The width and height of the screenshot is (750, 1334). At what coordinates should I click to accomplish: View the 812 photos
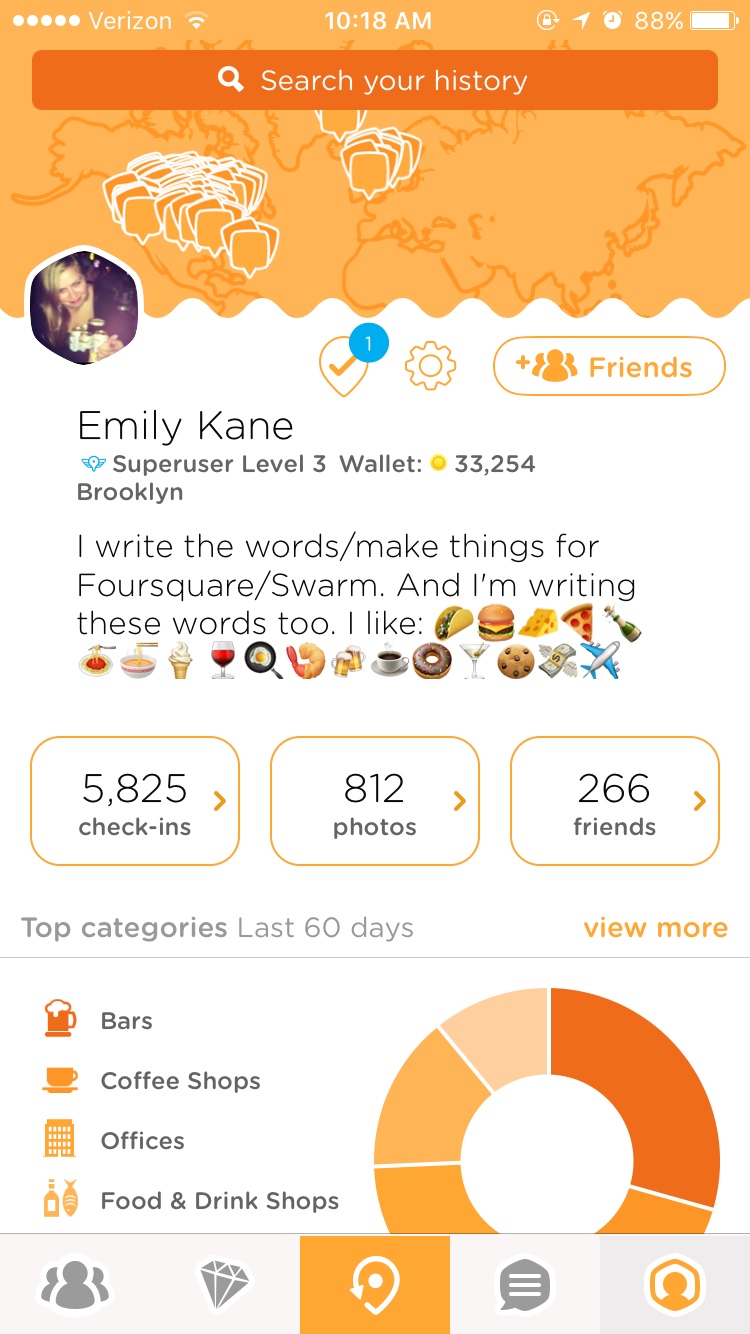pyautogui.click(x=374, y=801)
